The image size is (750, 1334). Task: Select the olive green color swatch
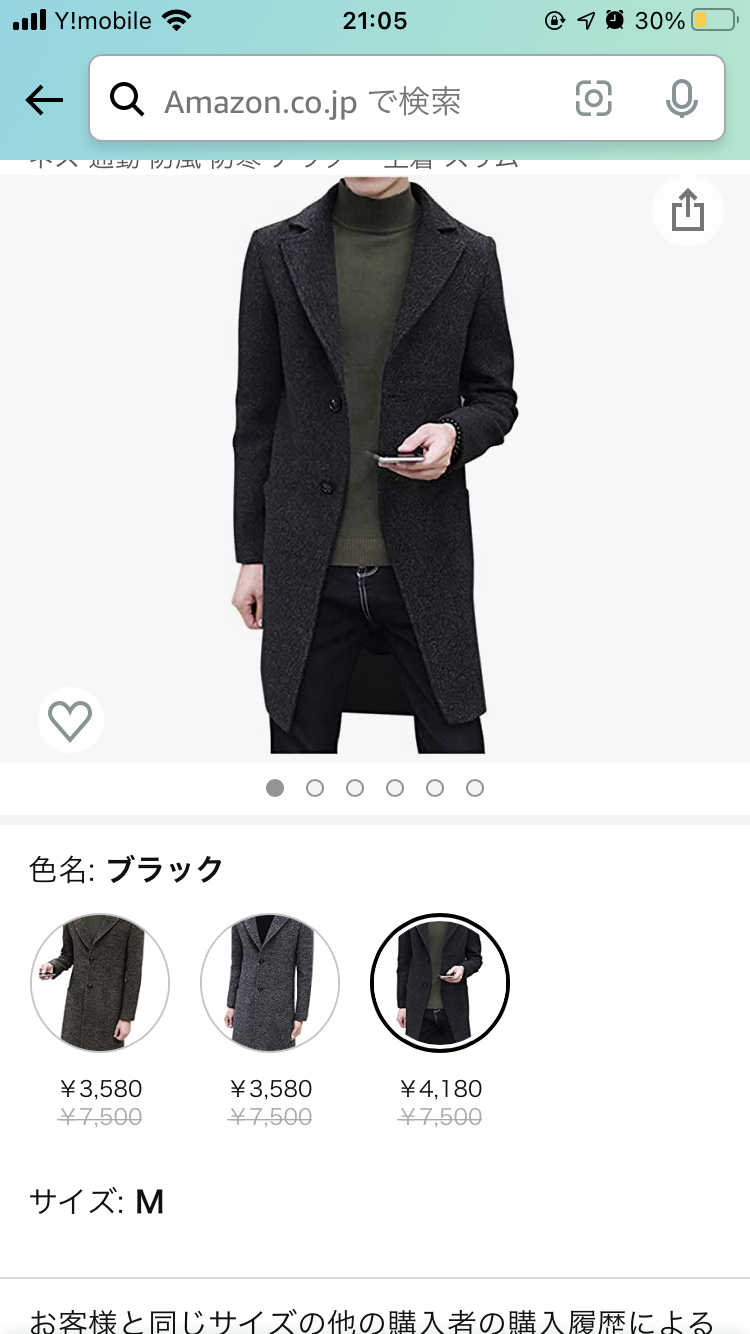(x=100, y=983)
